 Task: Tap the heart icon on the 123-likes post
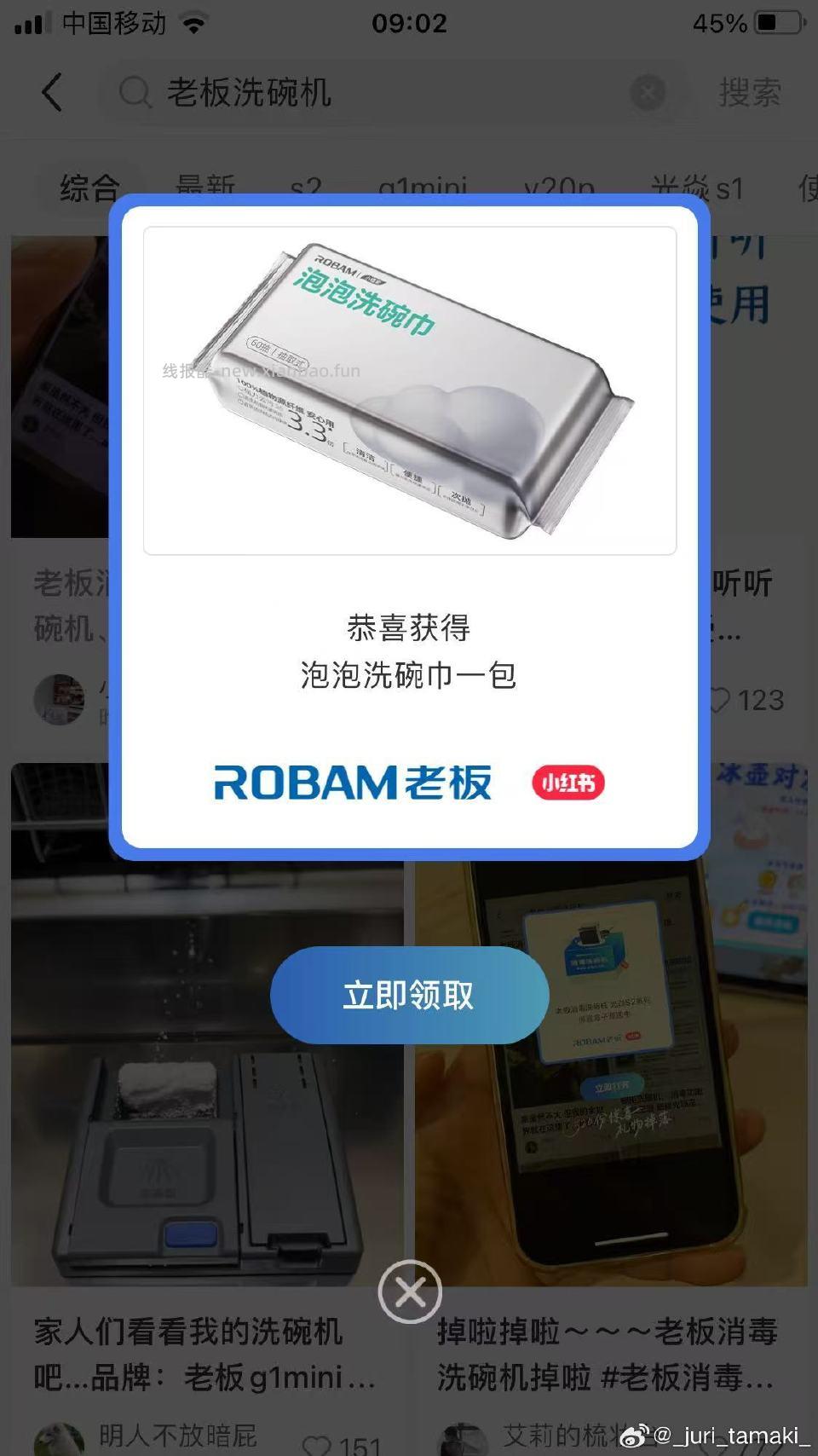tap(723, 700)
